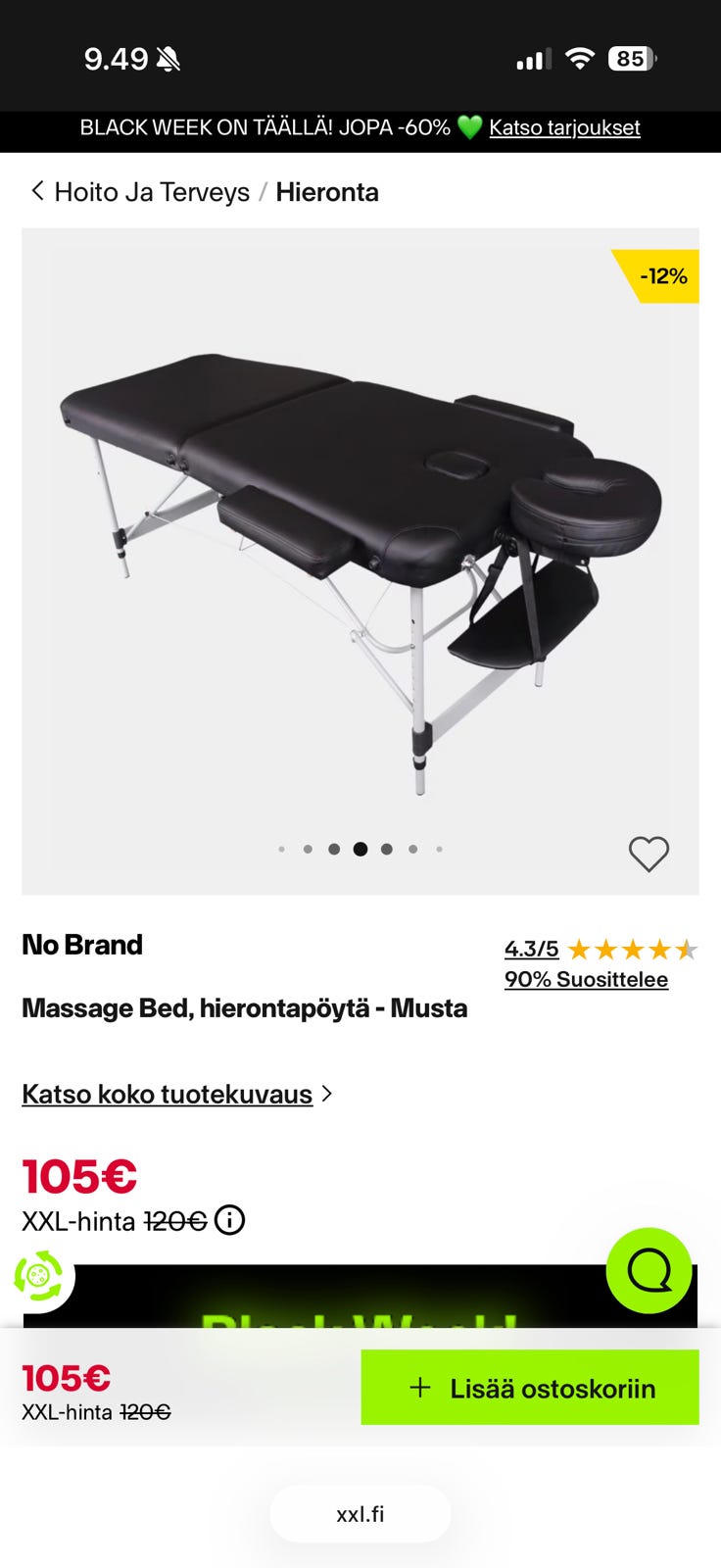This screenshot has height=1568, width=721.
Task: Tap Lisää ostoskoriin button
Action: tap(530, 1387)
